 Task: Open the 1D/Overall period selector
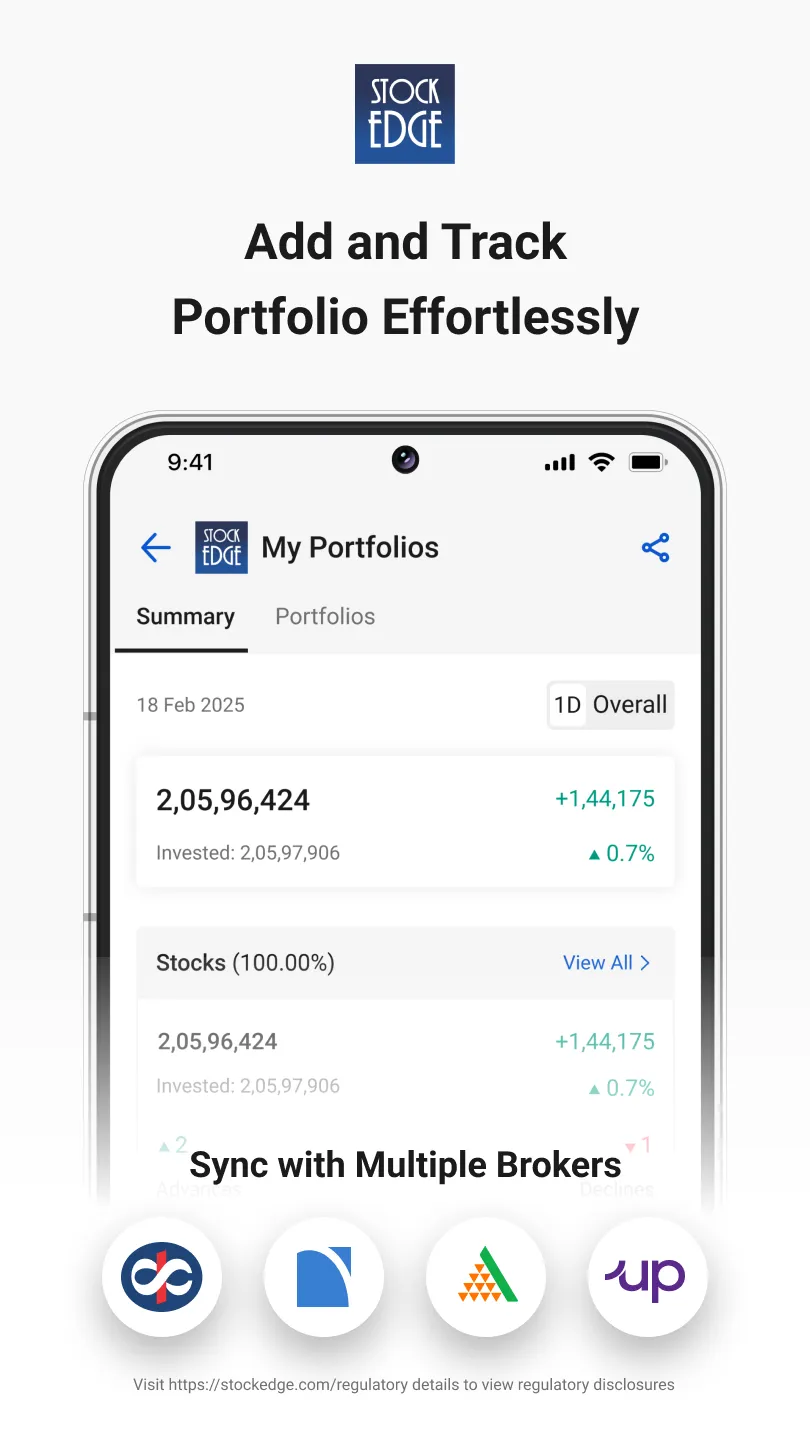click(610, 704)
